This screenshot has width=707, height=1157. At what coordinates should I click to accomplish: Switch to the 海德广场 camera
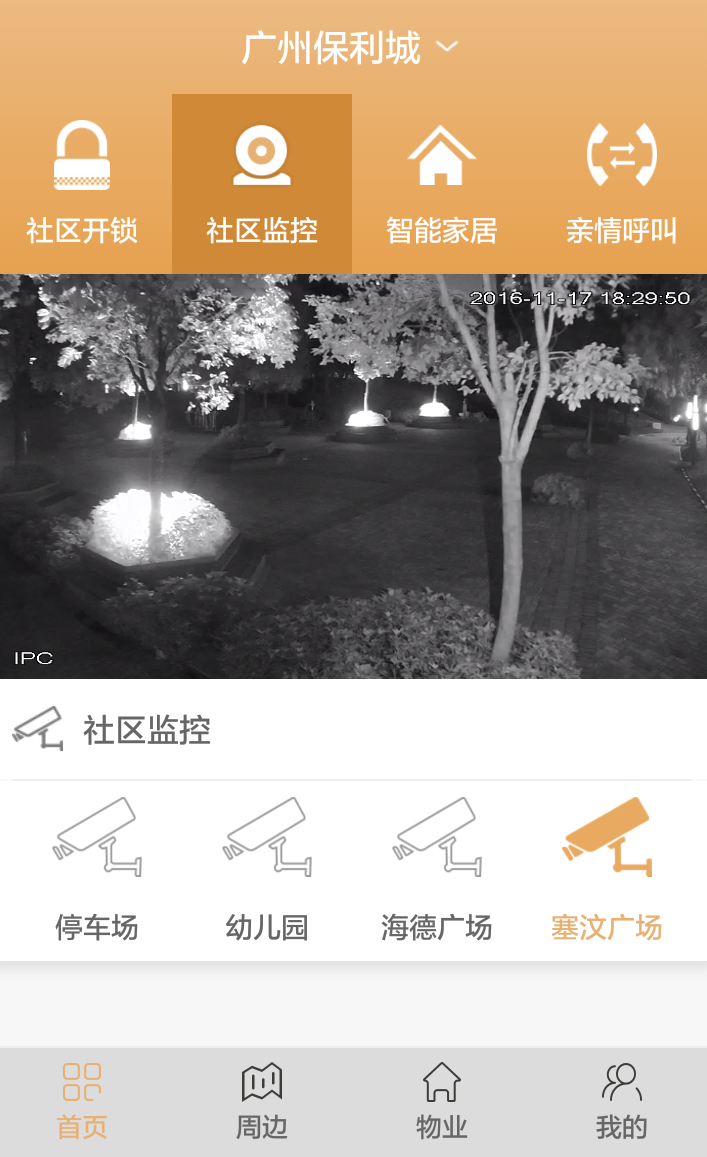click(436, 870)
